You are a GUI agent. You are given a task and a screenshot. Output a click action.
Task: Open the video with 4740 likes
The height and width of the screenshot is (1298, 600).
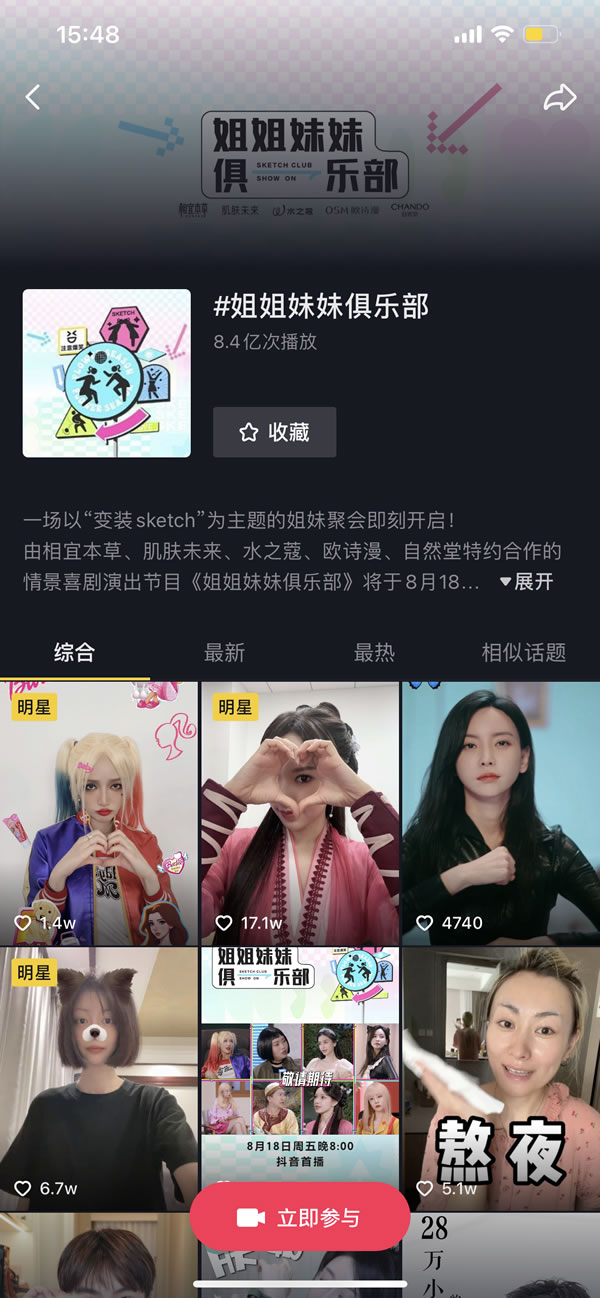pos(501,812)
